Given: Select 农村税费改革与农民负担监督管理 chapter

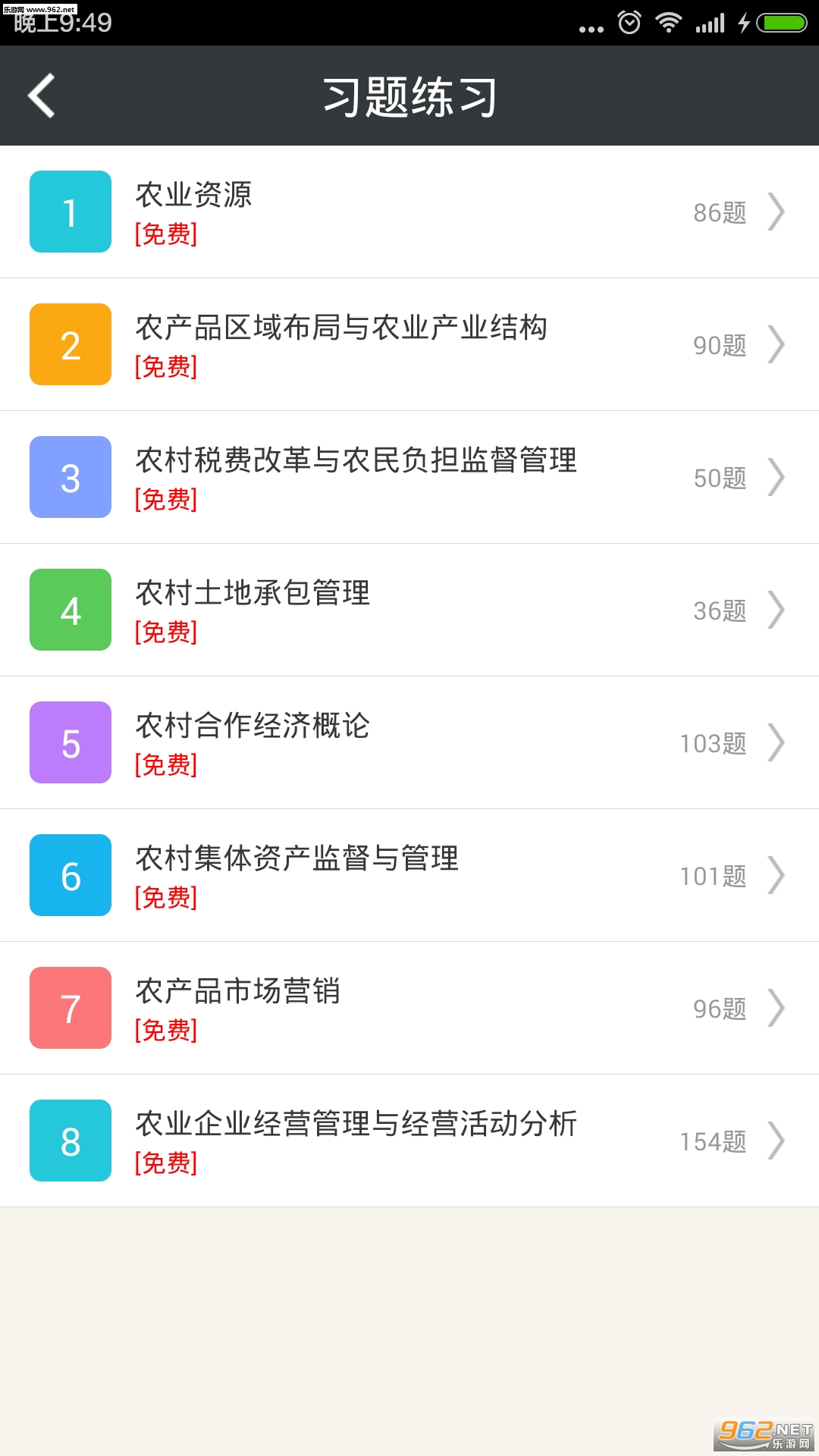Looking at the screenshot, I should 409,478.
